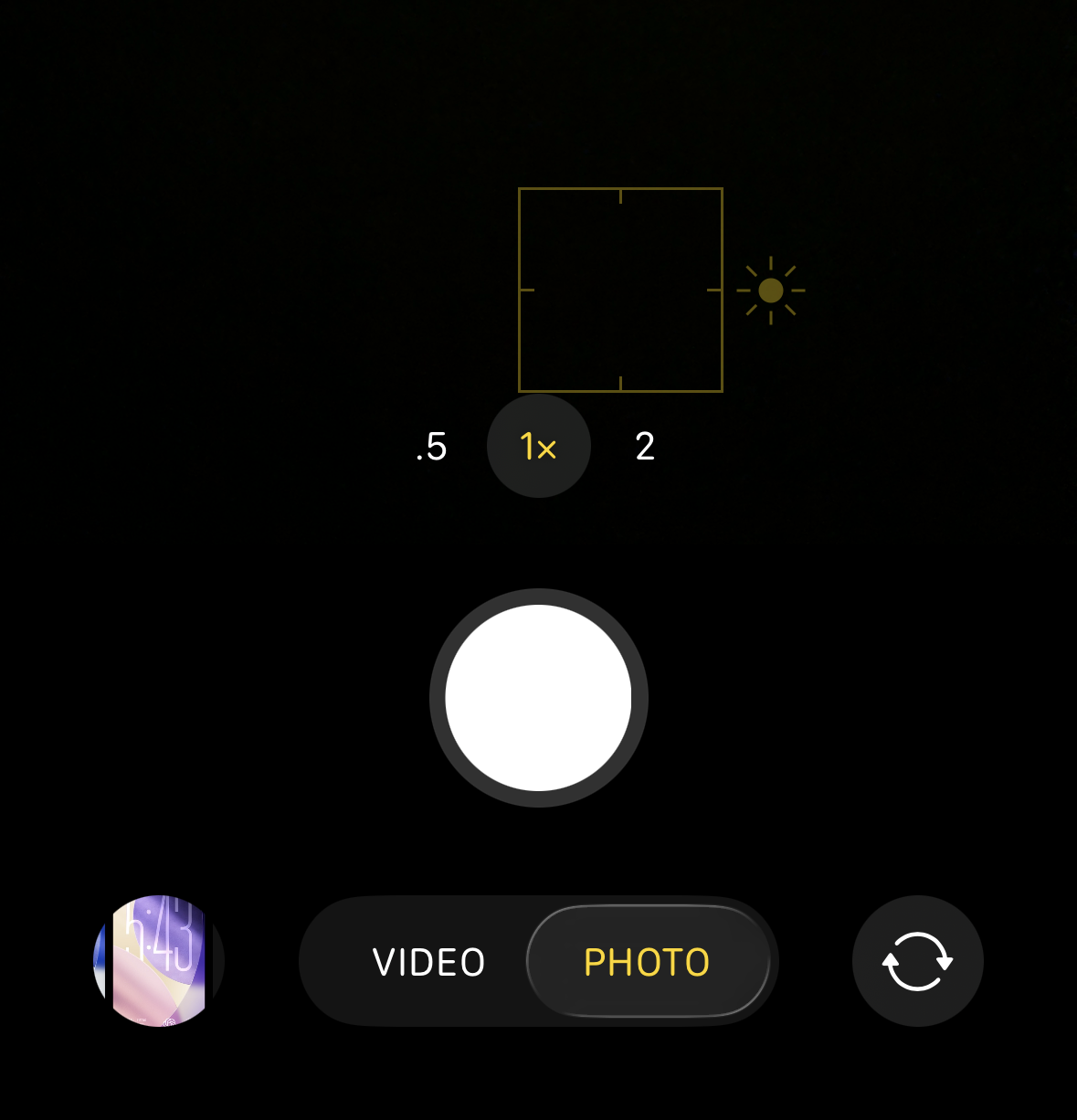Image resolution: width=1077 pixels, height=1120 pixels.
Task: Tap the sun exposure control
Action: 771,291
